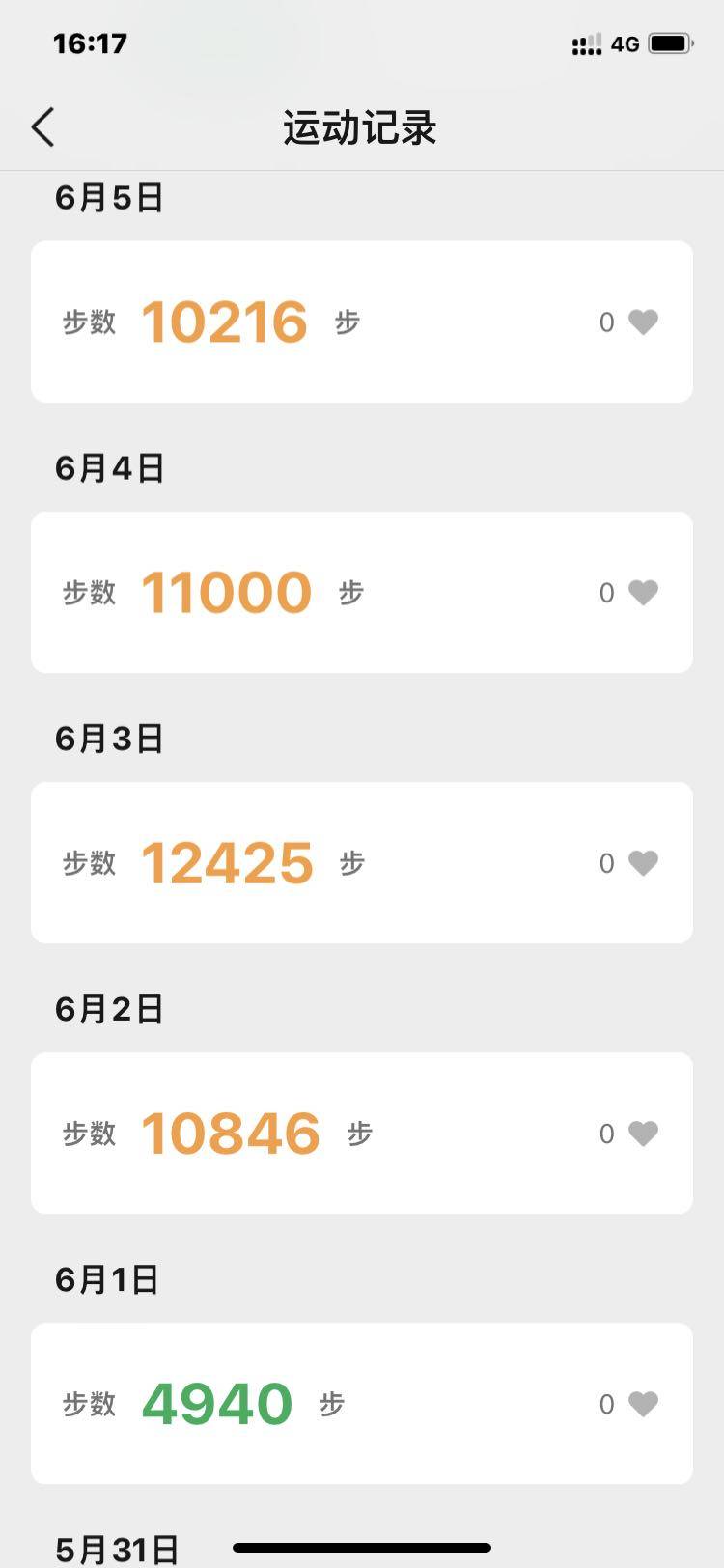Viewport: 724px width, 1568px height.
Task: Like the 6月4日 record with 11000 steps
Action: 643,592
